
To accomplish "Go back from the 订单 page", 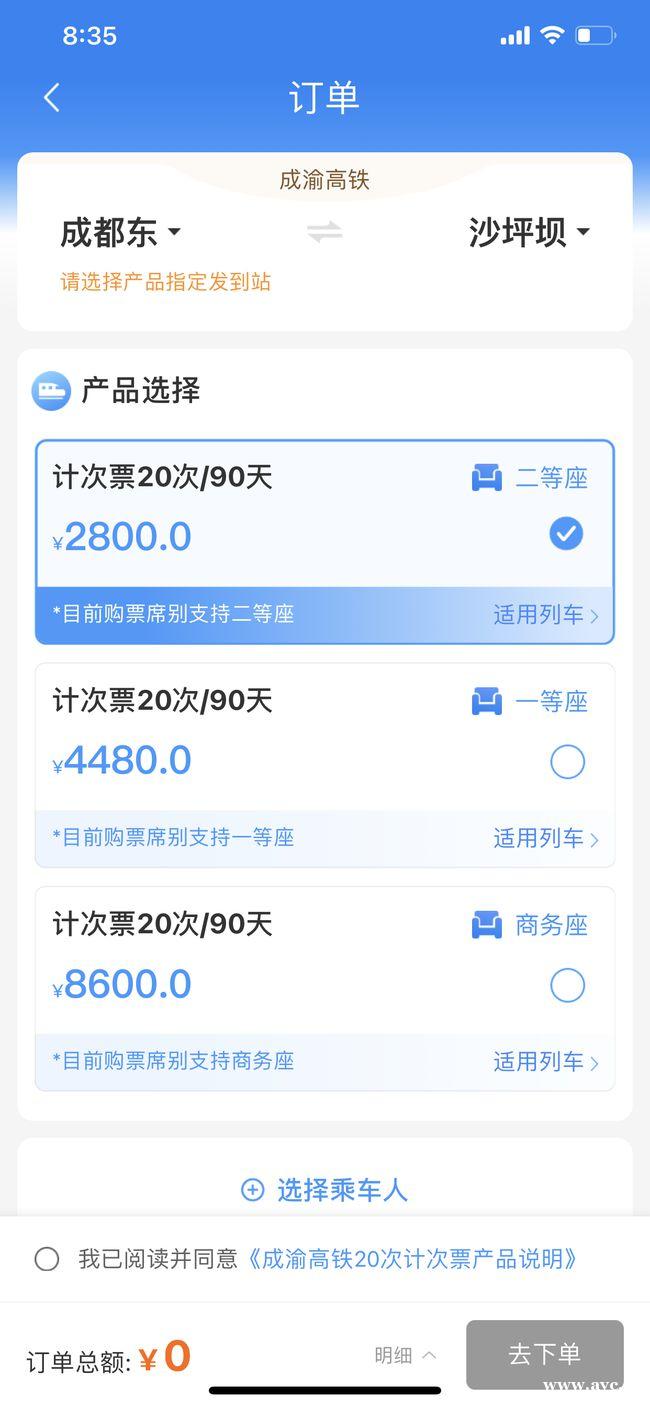I will click(52, 98).
